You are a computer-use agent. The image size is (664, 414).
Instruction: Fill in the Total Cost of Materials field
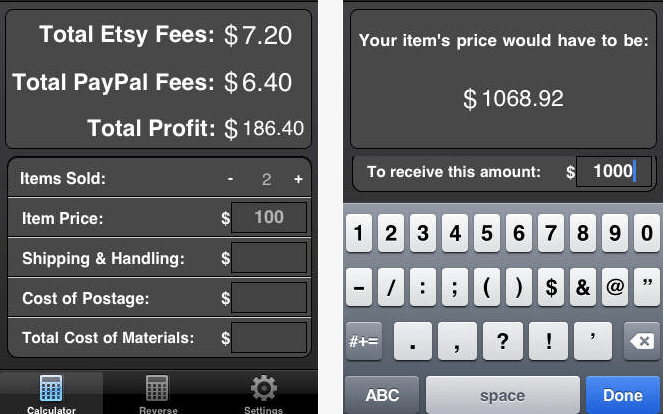tap(269, 337)
